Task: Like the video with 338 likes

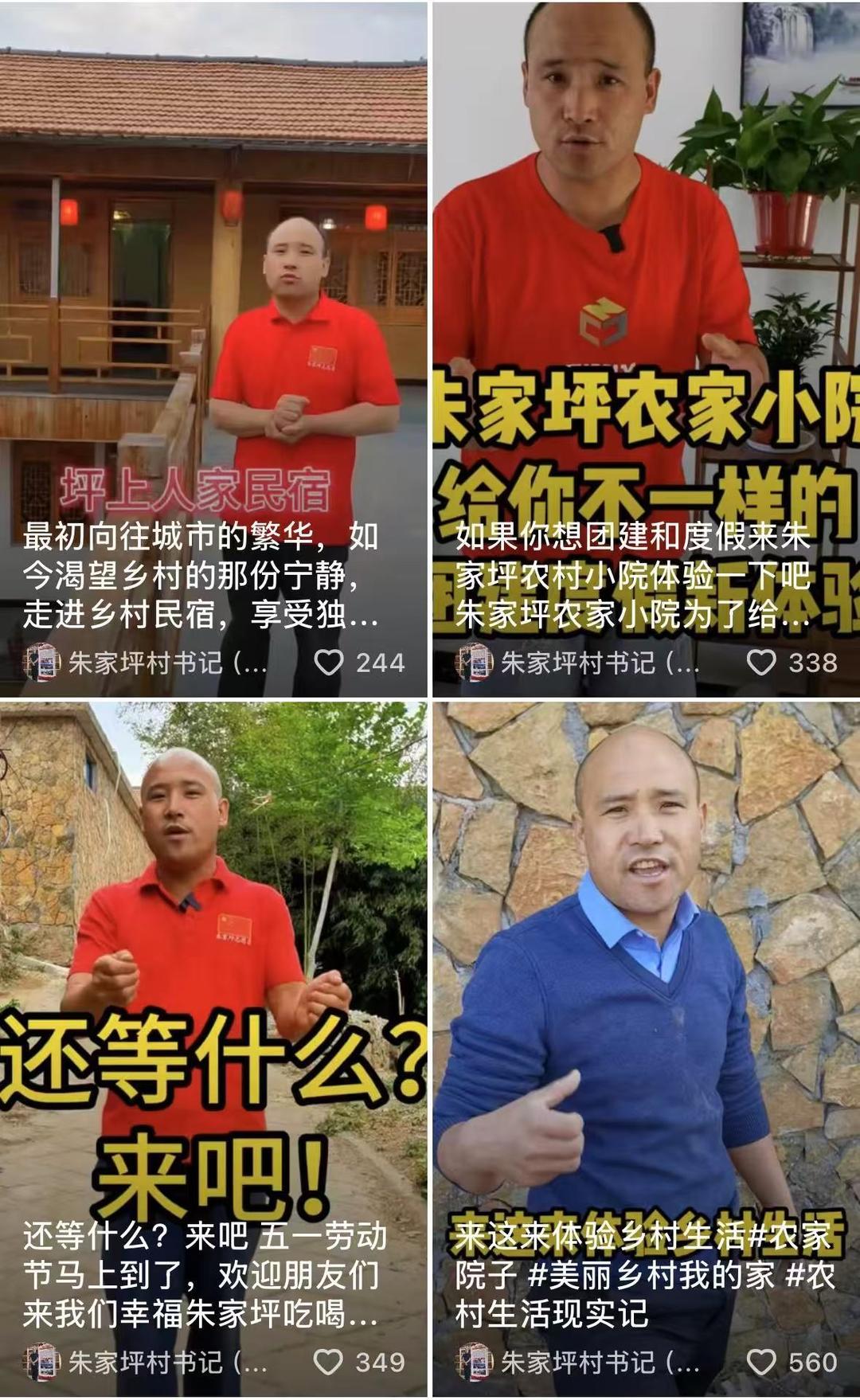Action: [761, 663]
